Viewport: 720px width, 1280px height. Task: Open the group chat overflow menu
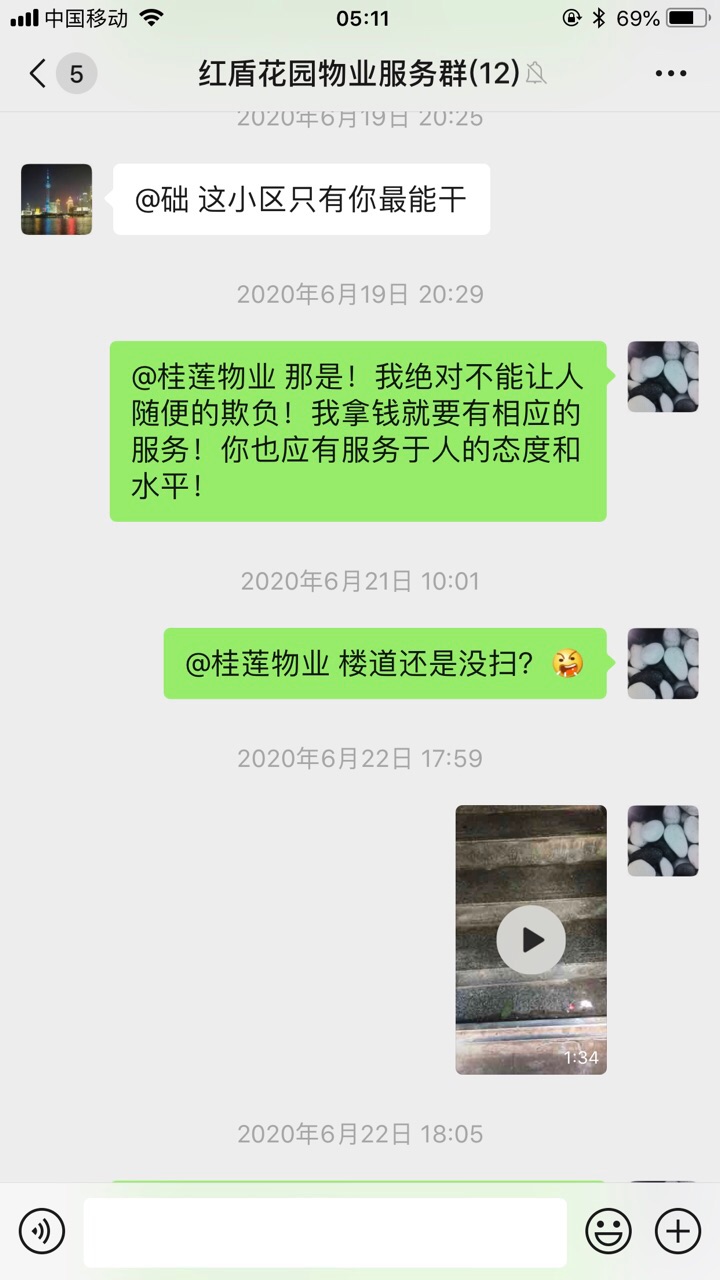(x=670, y=74)
